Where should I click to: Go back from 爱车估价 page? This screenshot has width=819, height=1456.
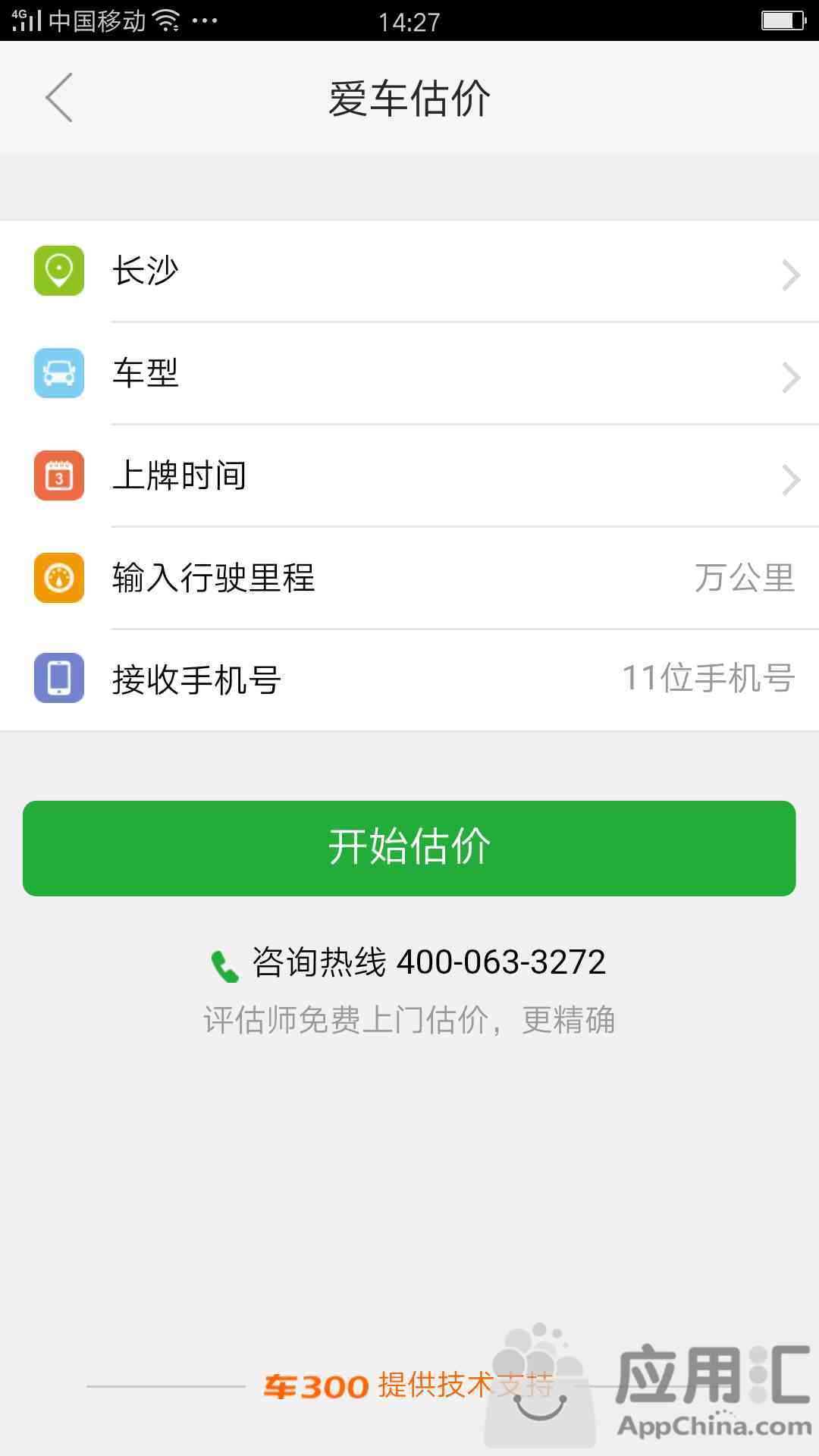[x=59, y=98]
